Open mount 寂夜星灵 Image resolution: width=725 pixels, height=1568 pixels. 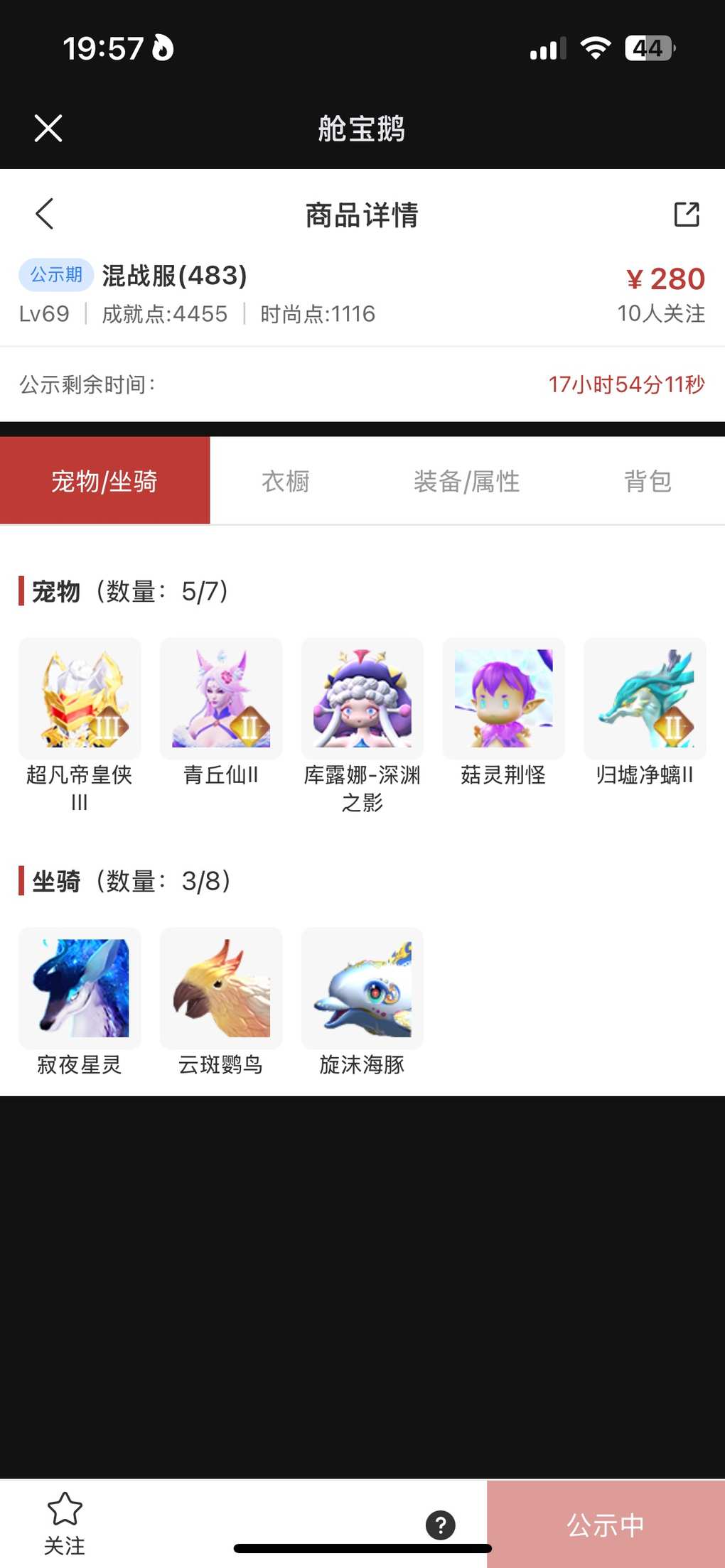[80, 988]
